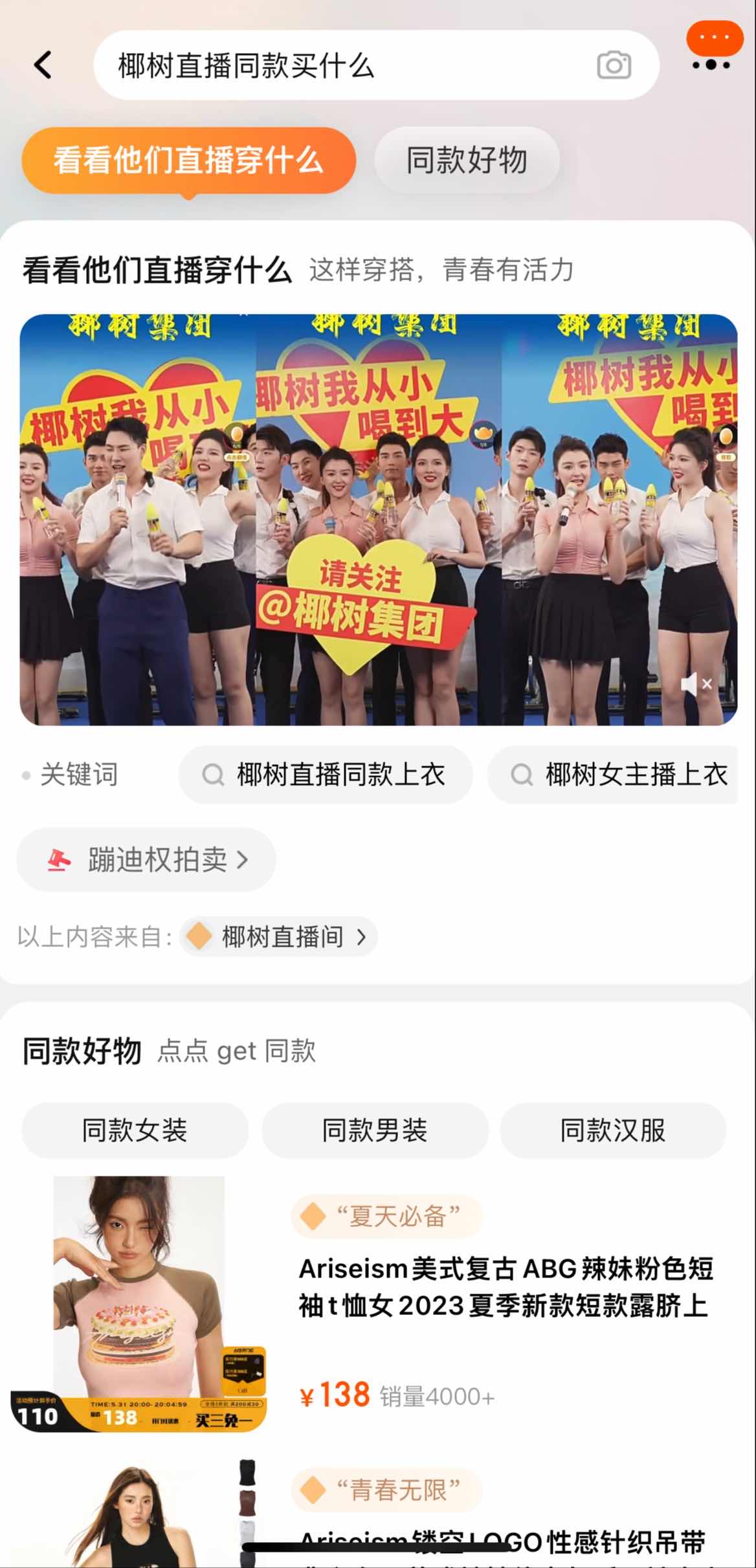The image size is (756, 1568).
Task: Switch to the 同款好物 tab
Action: (x=466, y=160)
